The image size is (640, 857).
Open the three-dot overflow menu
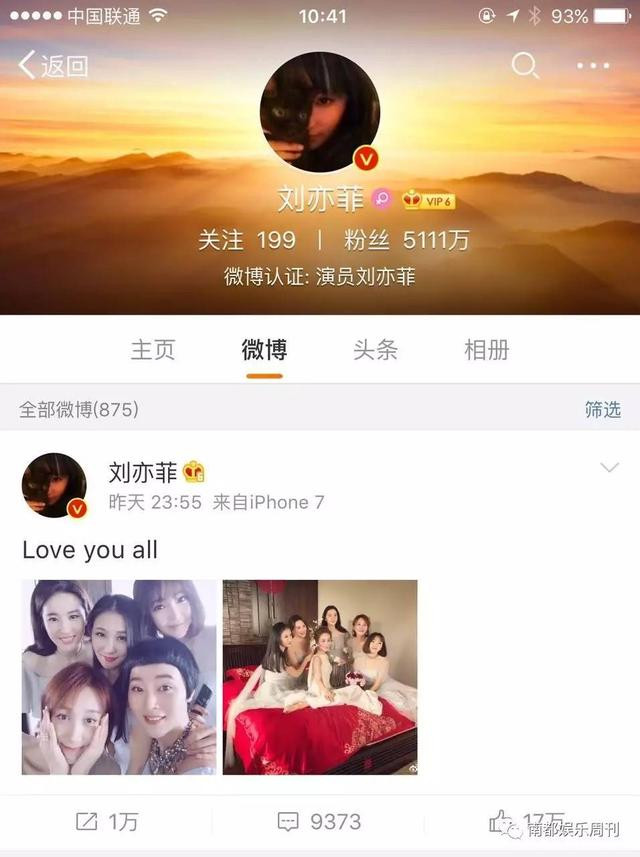[x=593, y=66]
